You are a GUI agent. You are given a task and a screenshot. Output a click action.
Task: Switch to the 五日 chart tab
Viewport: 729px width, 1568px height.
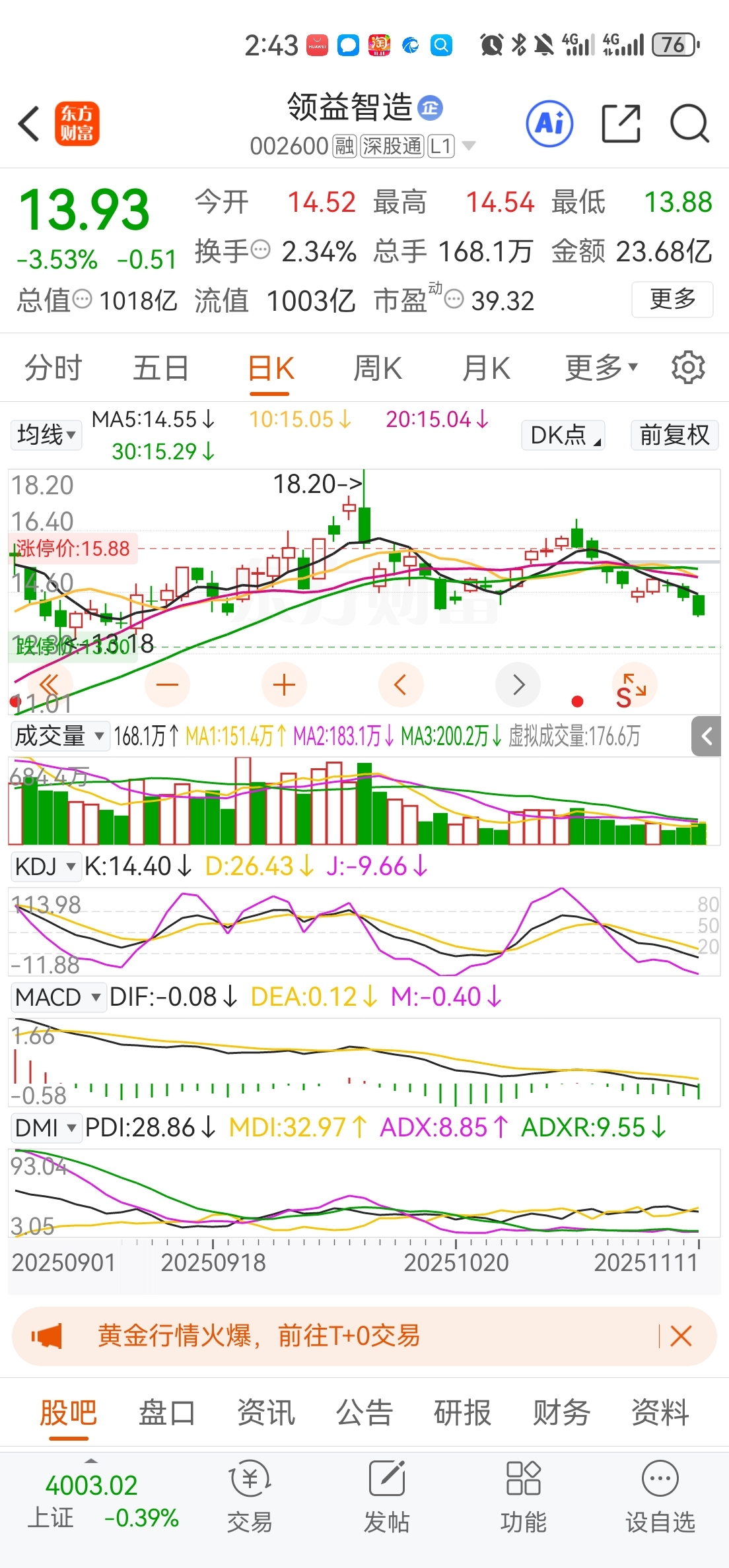[x=161, y=368]
